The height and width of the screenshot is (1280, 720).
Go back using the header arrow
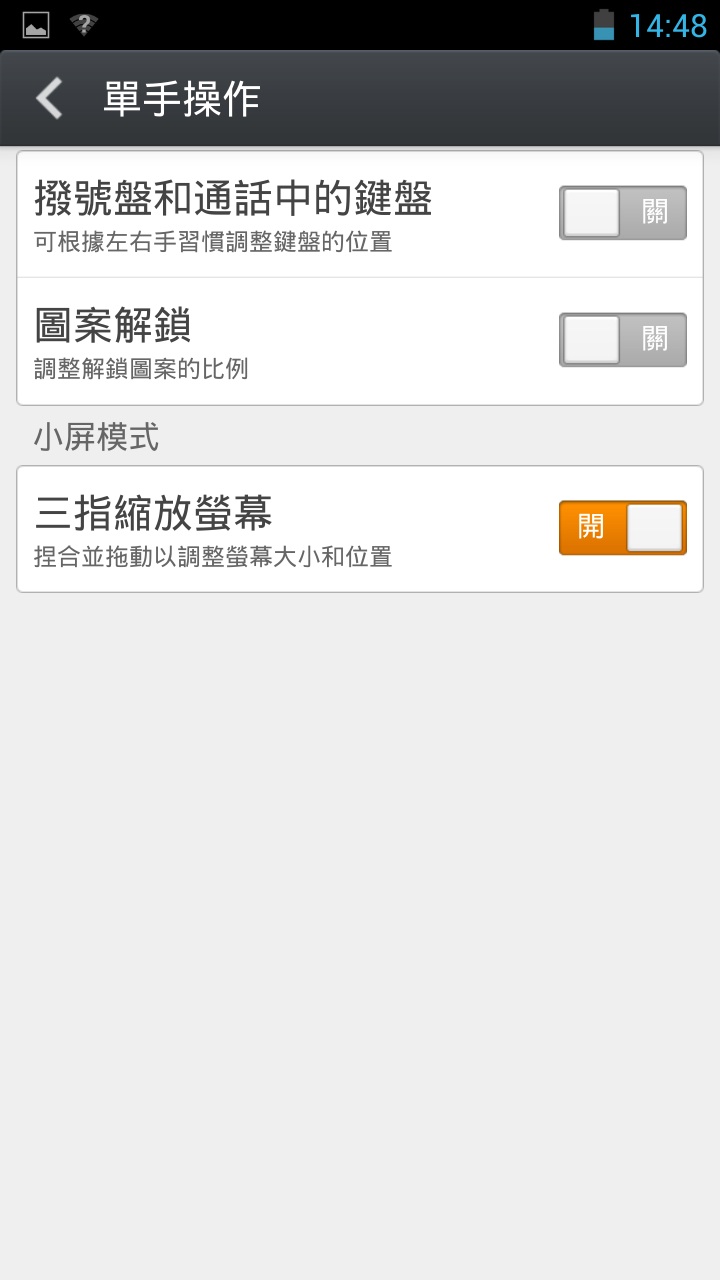(x=49, y=99)
